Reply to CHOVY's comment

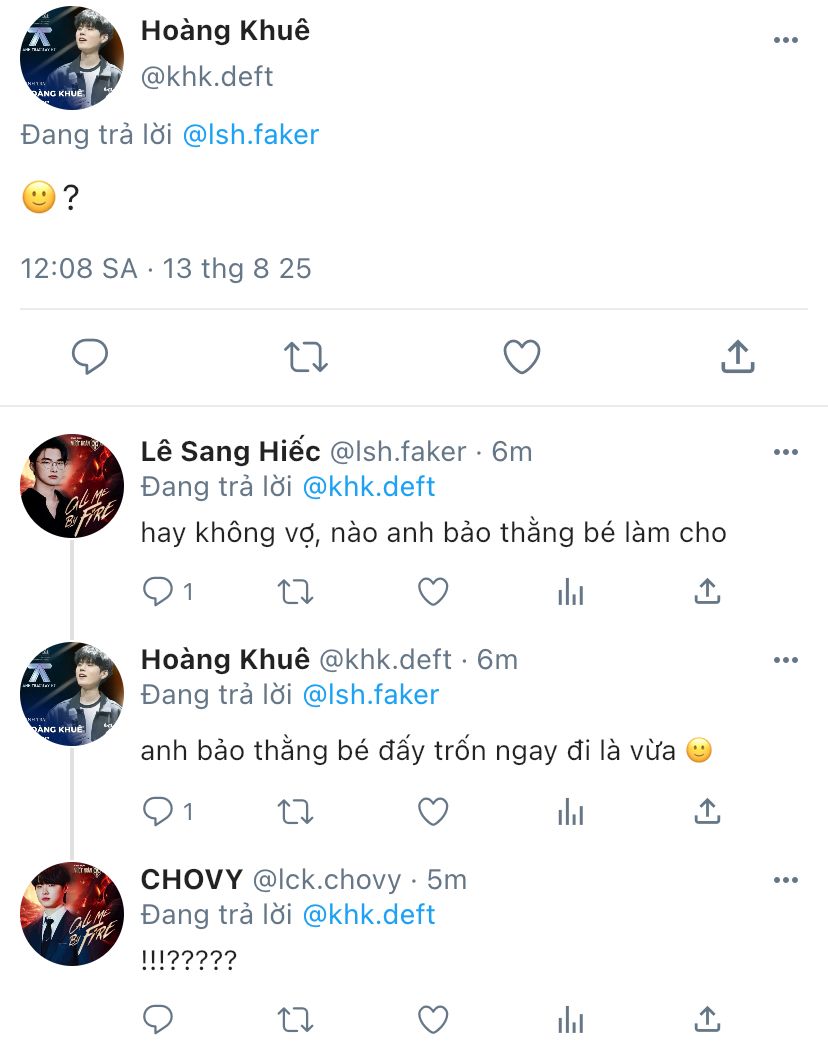[158, 1019]
